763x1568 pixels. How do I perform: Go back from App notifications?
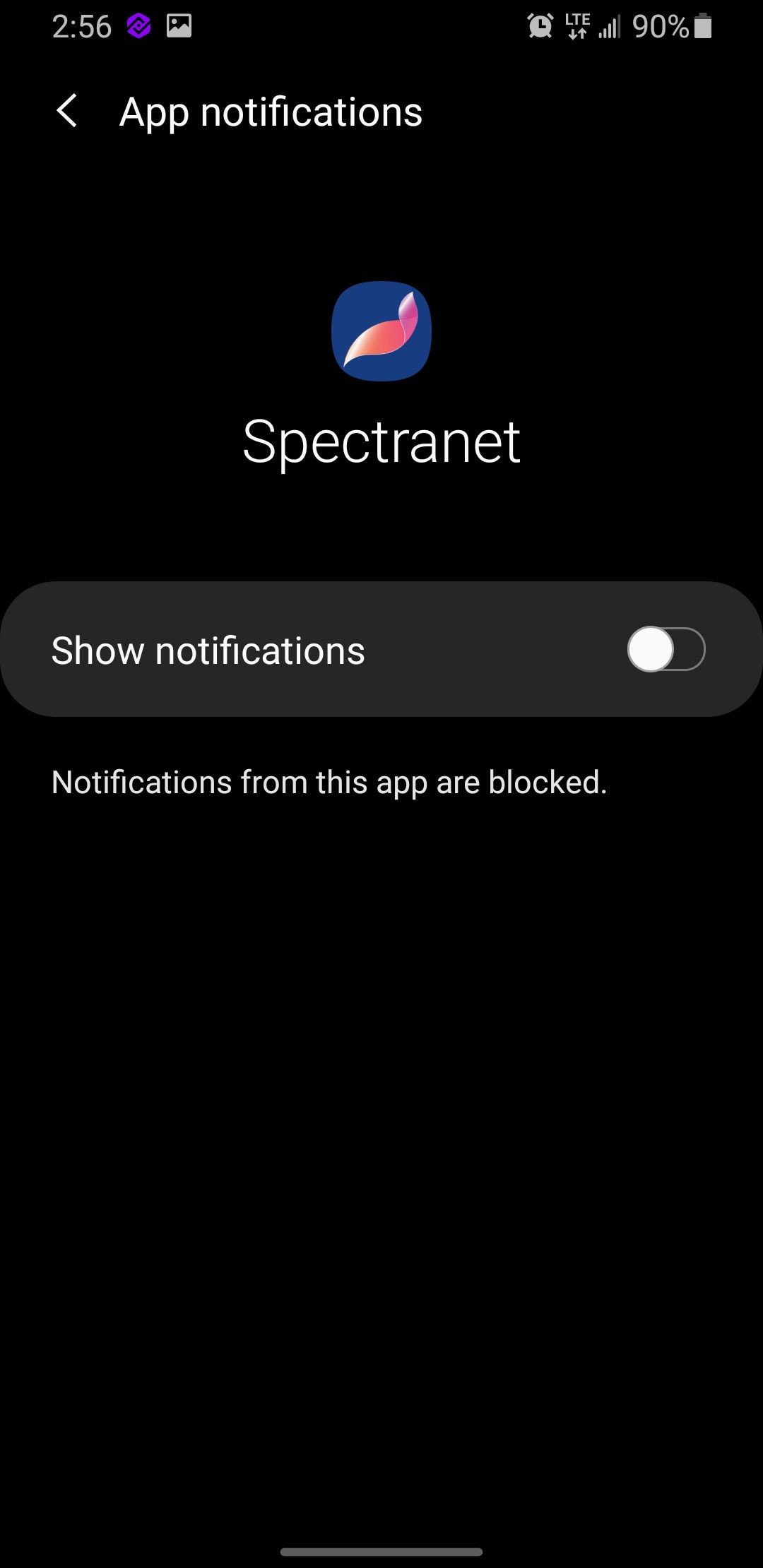pyautogui.click(x=67, y=112)
